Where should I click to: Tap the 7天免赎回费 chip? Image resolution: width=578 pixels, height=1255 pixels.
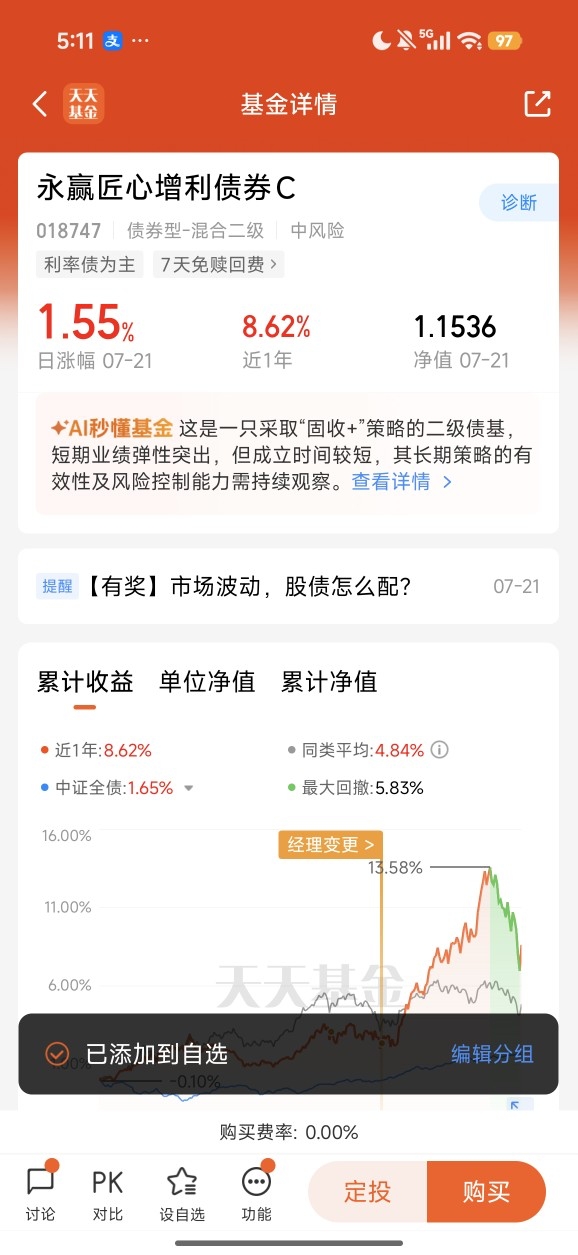218,265
